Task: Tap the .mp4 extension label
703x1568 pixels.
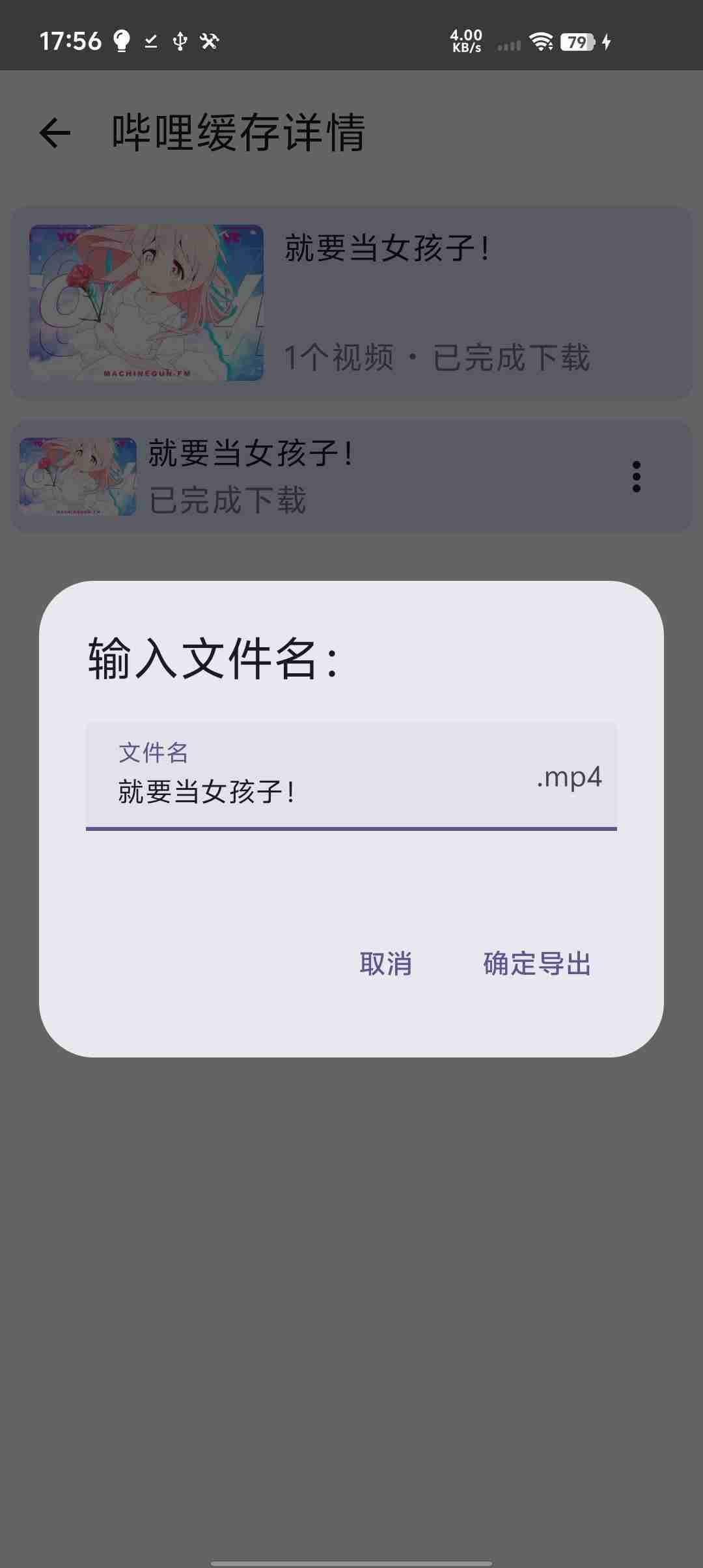Action: 569,779
